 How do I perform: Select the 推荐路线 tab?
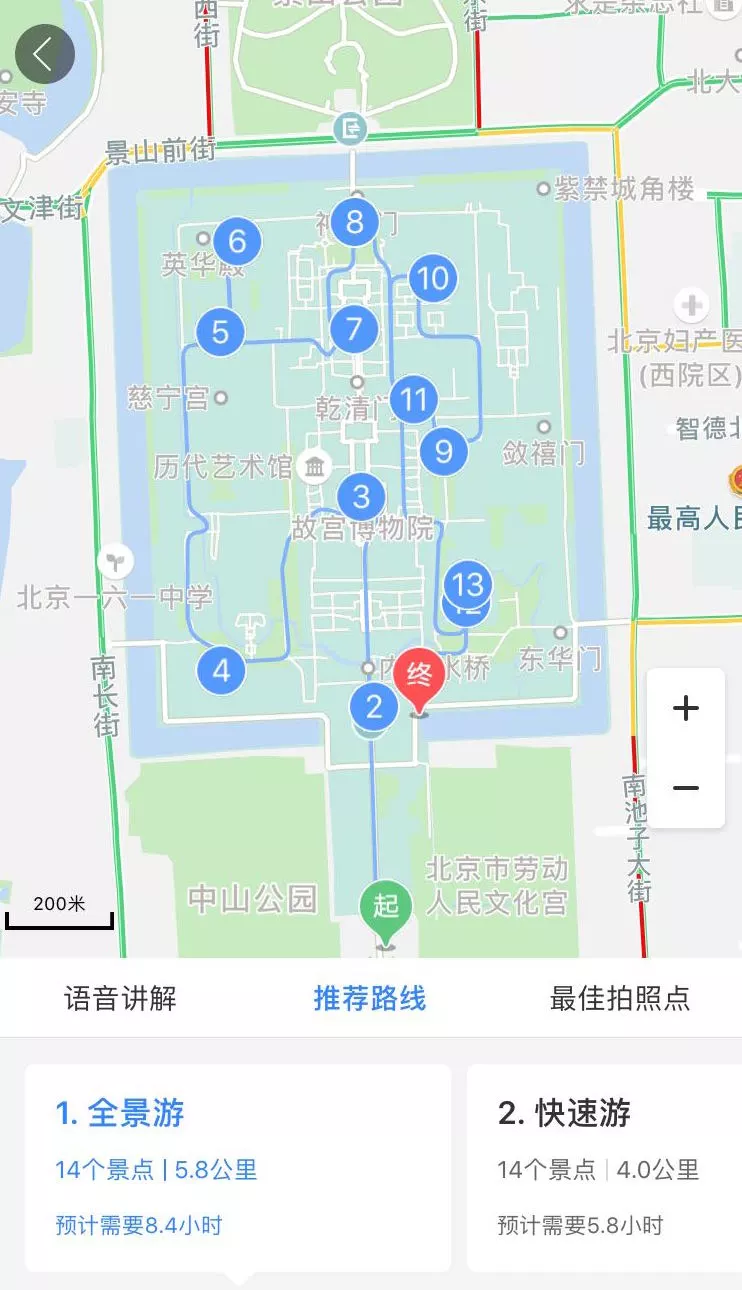(370, 998)
